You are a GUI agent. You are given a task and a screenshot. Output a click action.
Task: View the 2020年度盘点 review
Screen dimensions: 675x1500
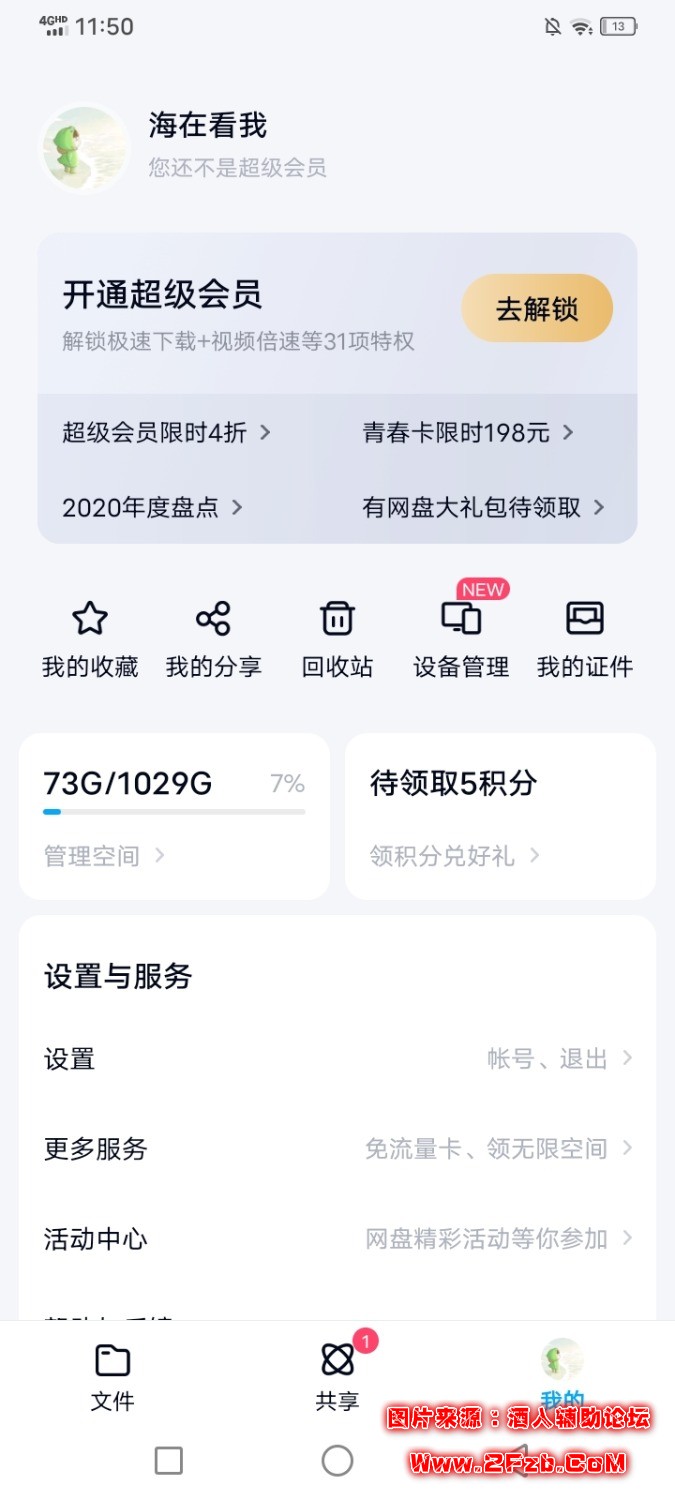coord(152,507)
